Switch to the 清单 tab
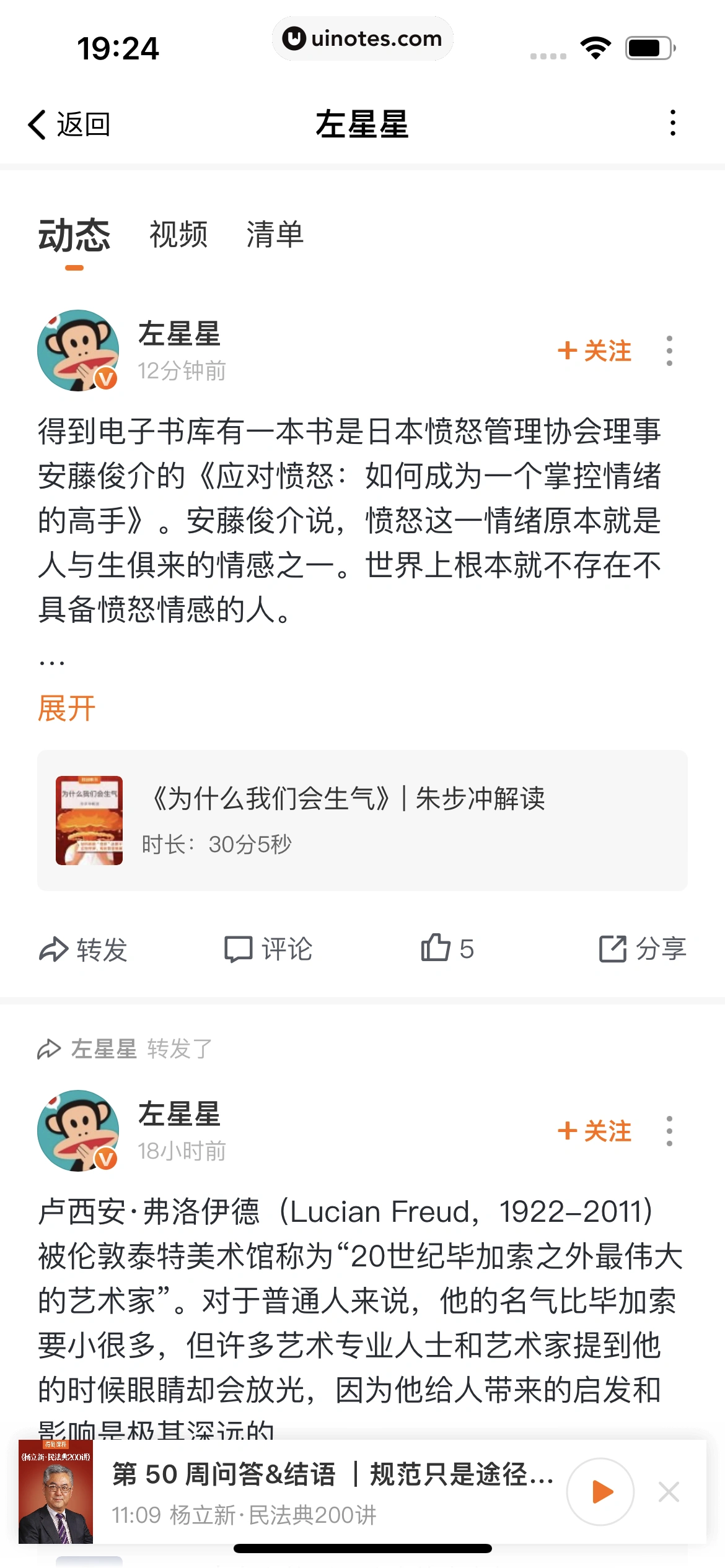 tap(275, 235)
